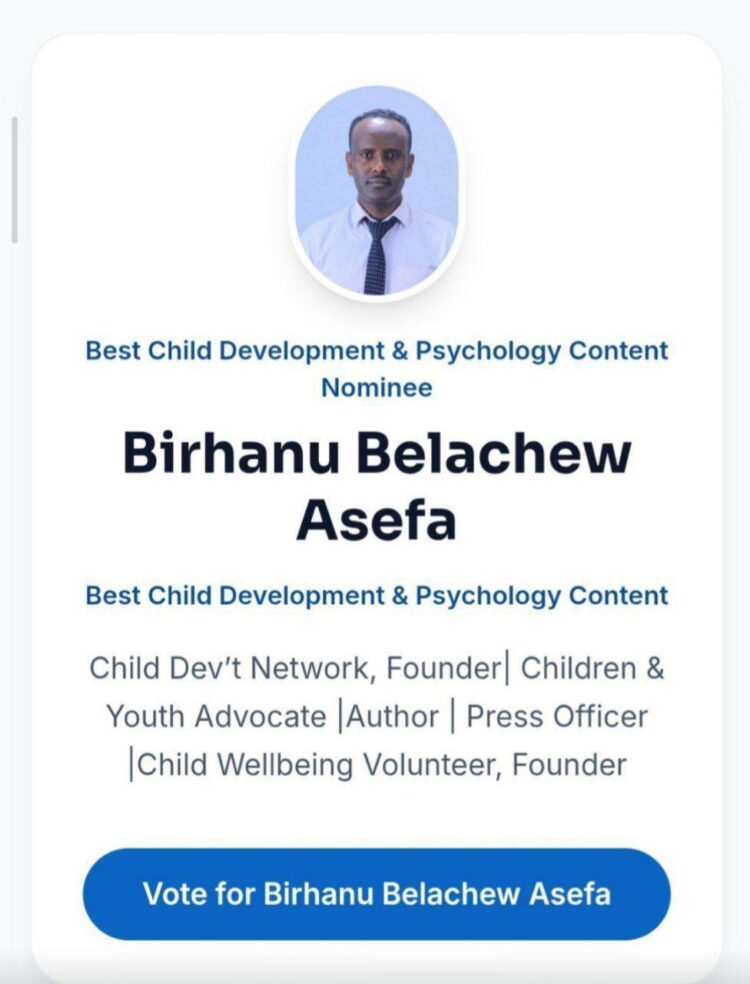
Task: Click the profile photo of Birhanu Belachew Asefa
Action: click(x=375, y=190)
